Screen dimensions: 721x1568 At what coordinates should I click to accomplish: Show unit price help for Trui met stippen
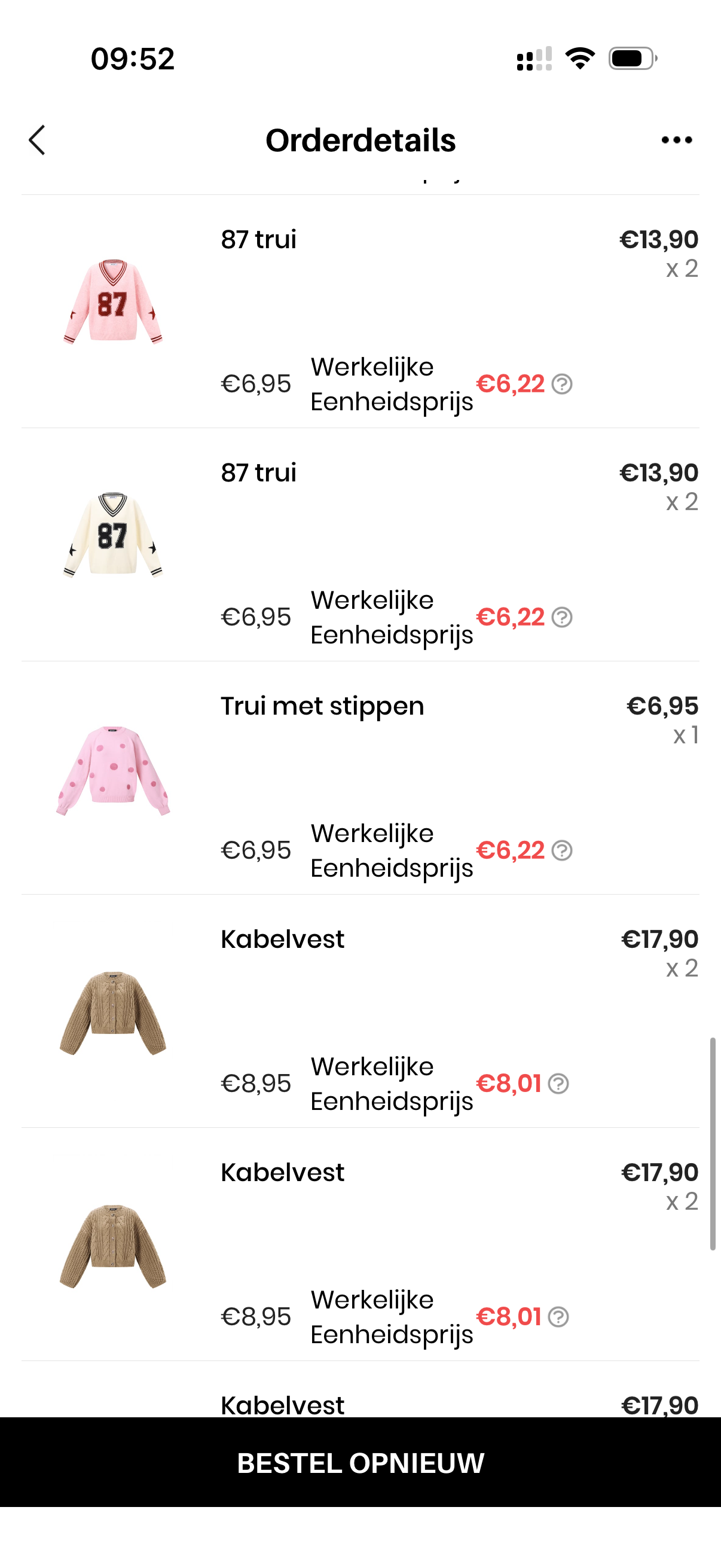coord(561,850)
